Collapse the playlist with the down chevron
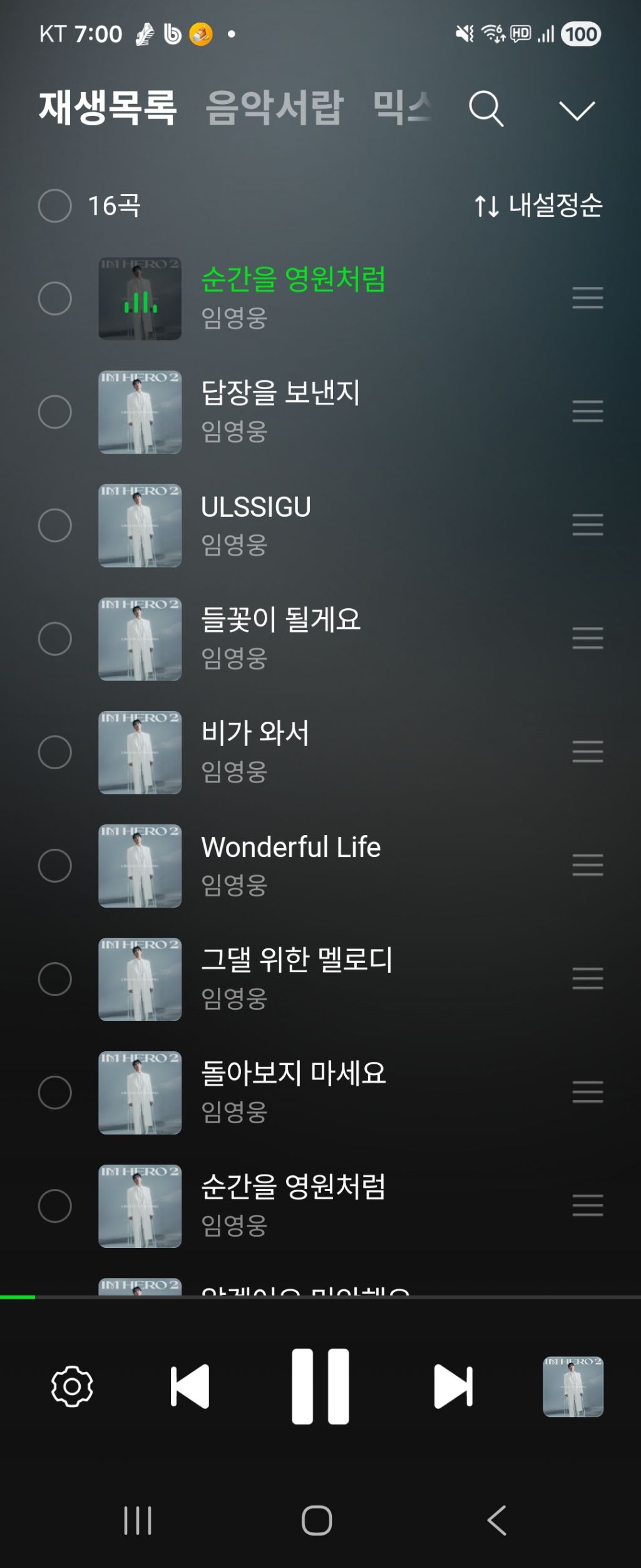Screen dimensions: 641x1568 pyautogui.click(x=577, y=110)
